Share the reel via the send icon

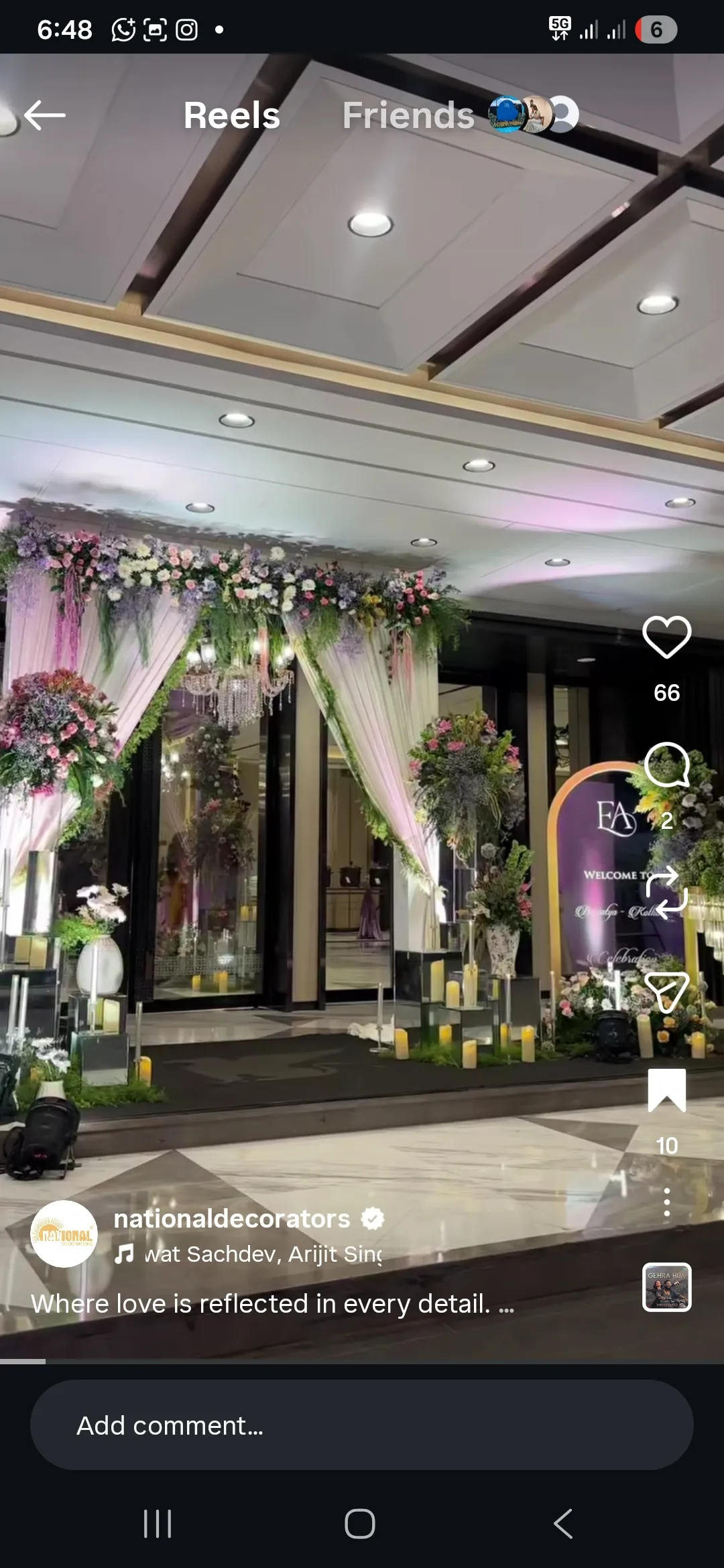pos(666,992)
